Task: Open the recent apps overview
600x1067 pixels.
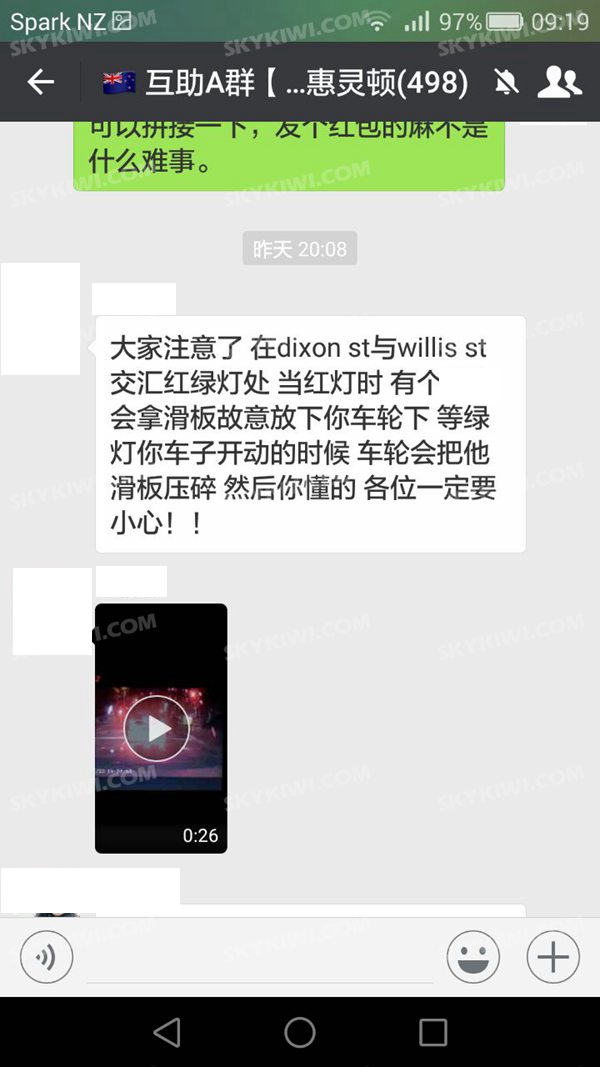Action: click(x=433, y=1032)
